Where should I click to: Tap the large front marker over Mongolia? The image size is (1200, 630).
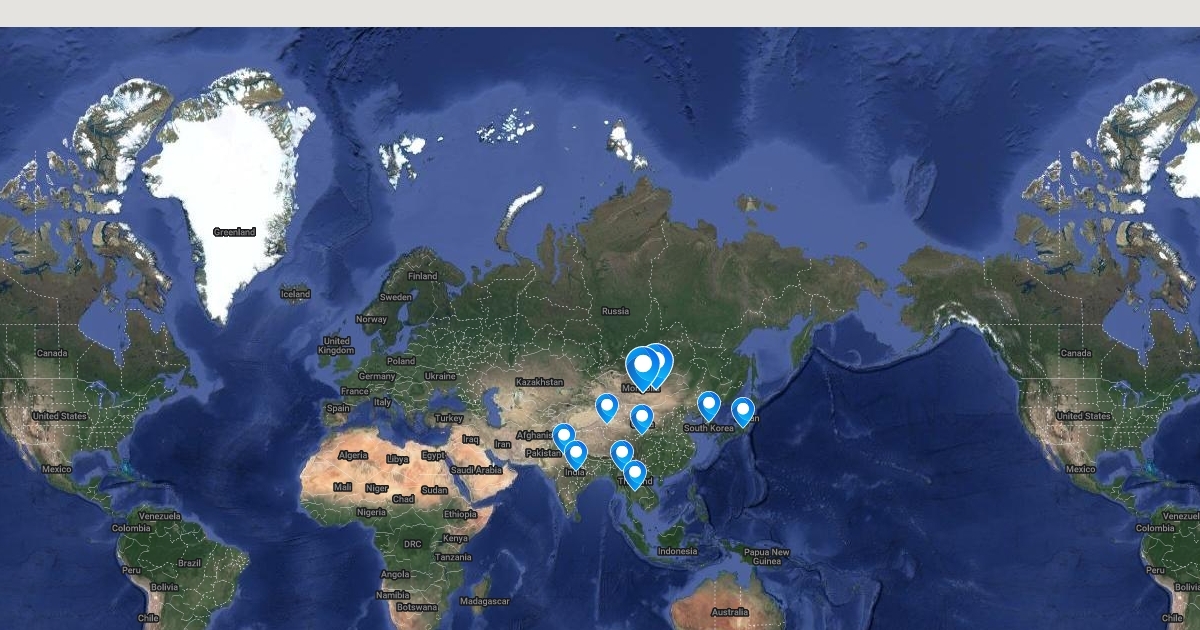pos(643,368)
